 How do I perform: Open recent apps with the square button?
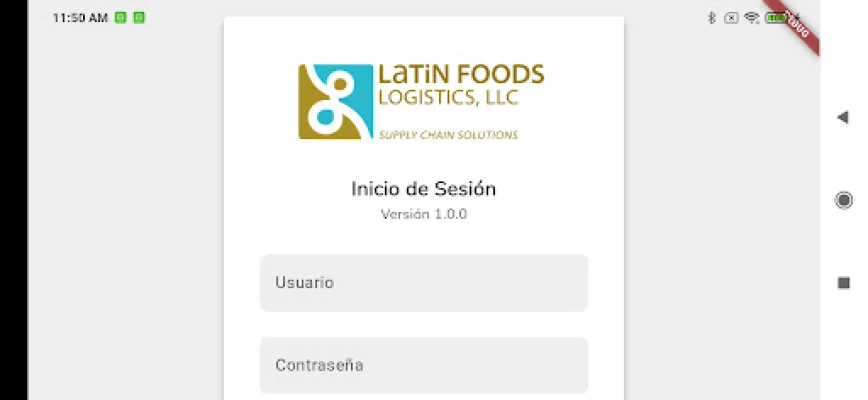click(x=843, y=283)
